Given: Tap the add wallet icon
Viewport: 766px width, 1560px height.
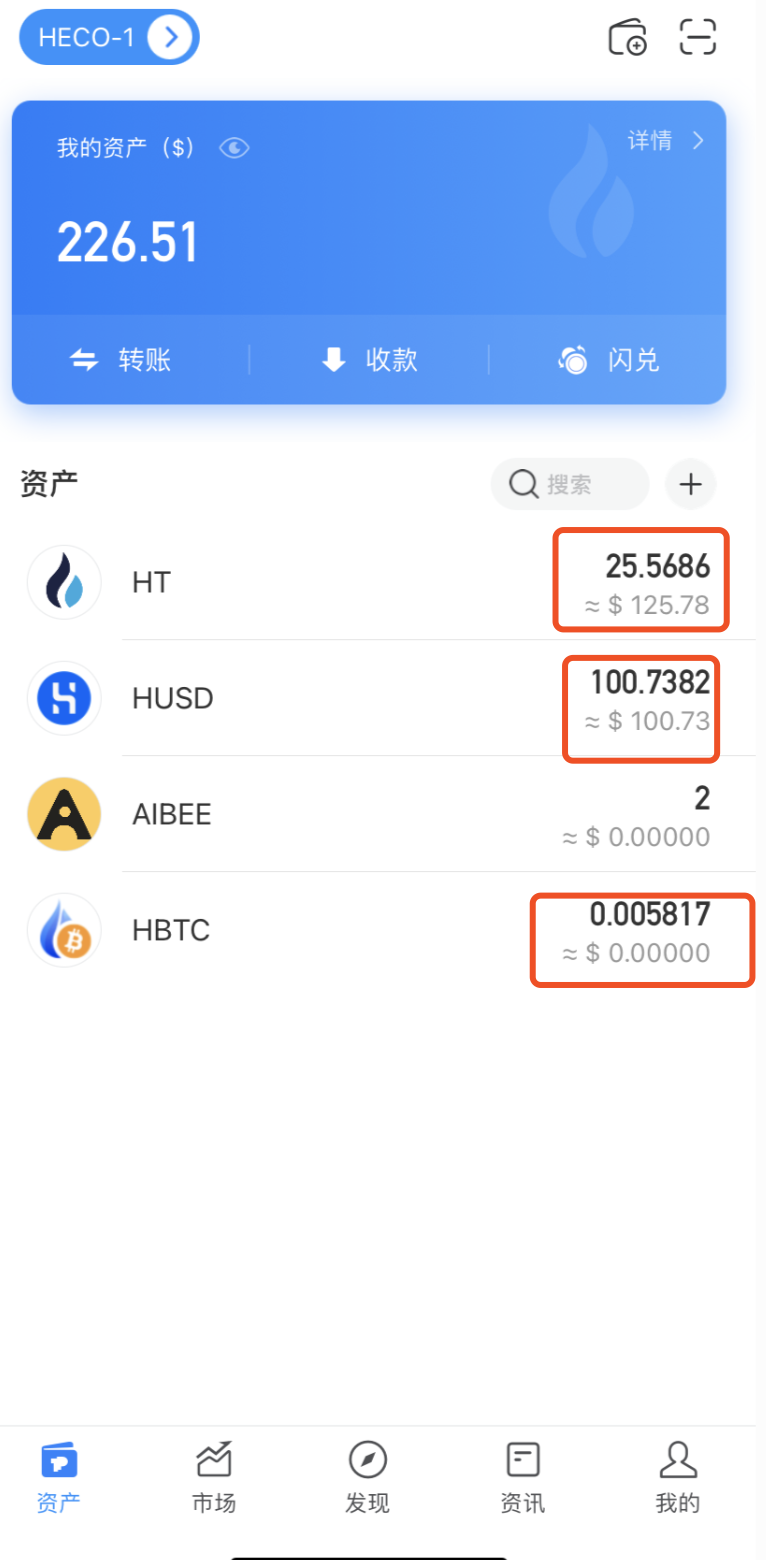Looking at the screenshot, I should pos(627,38).
